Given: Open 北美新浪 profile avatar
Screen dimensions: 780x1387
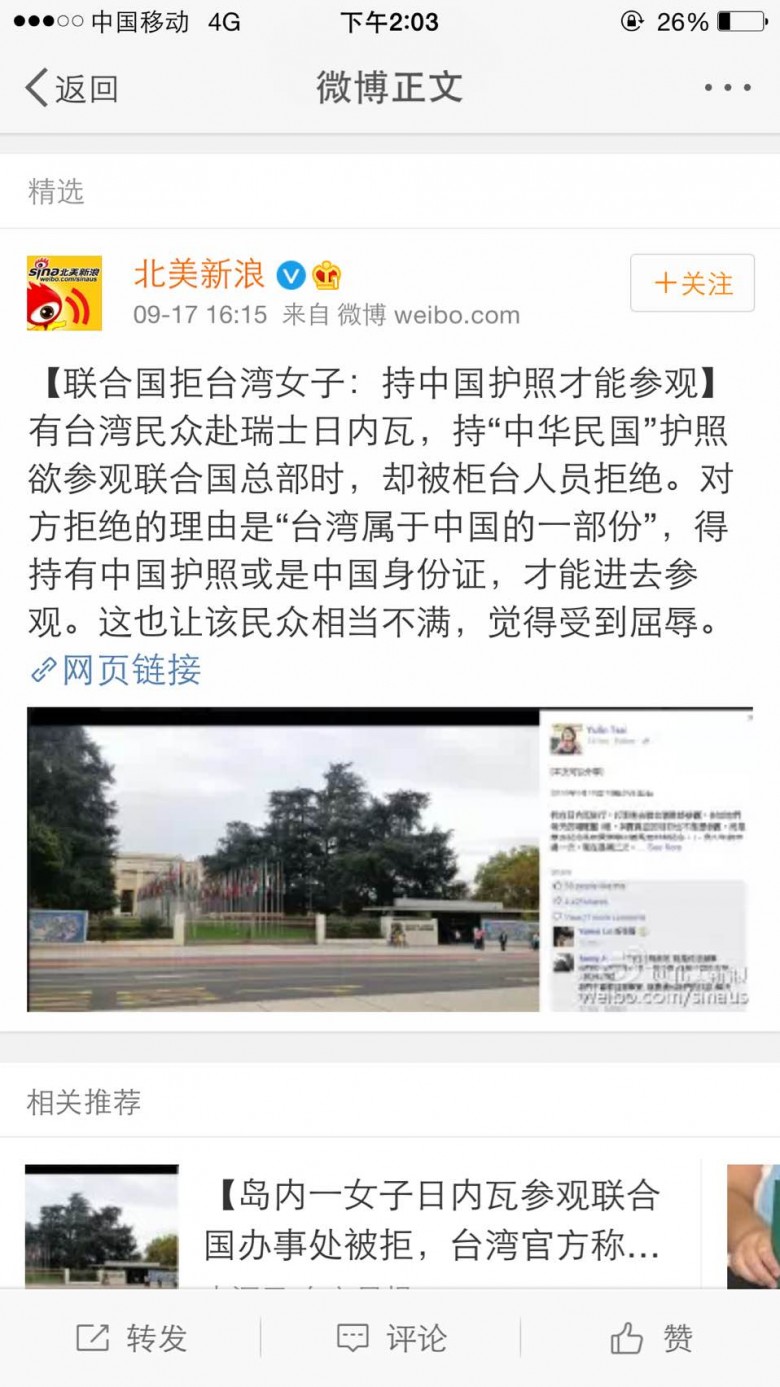Looking at the screenshot, I should [64, 293].
